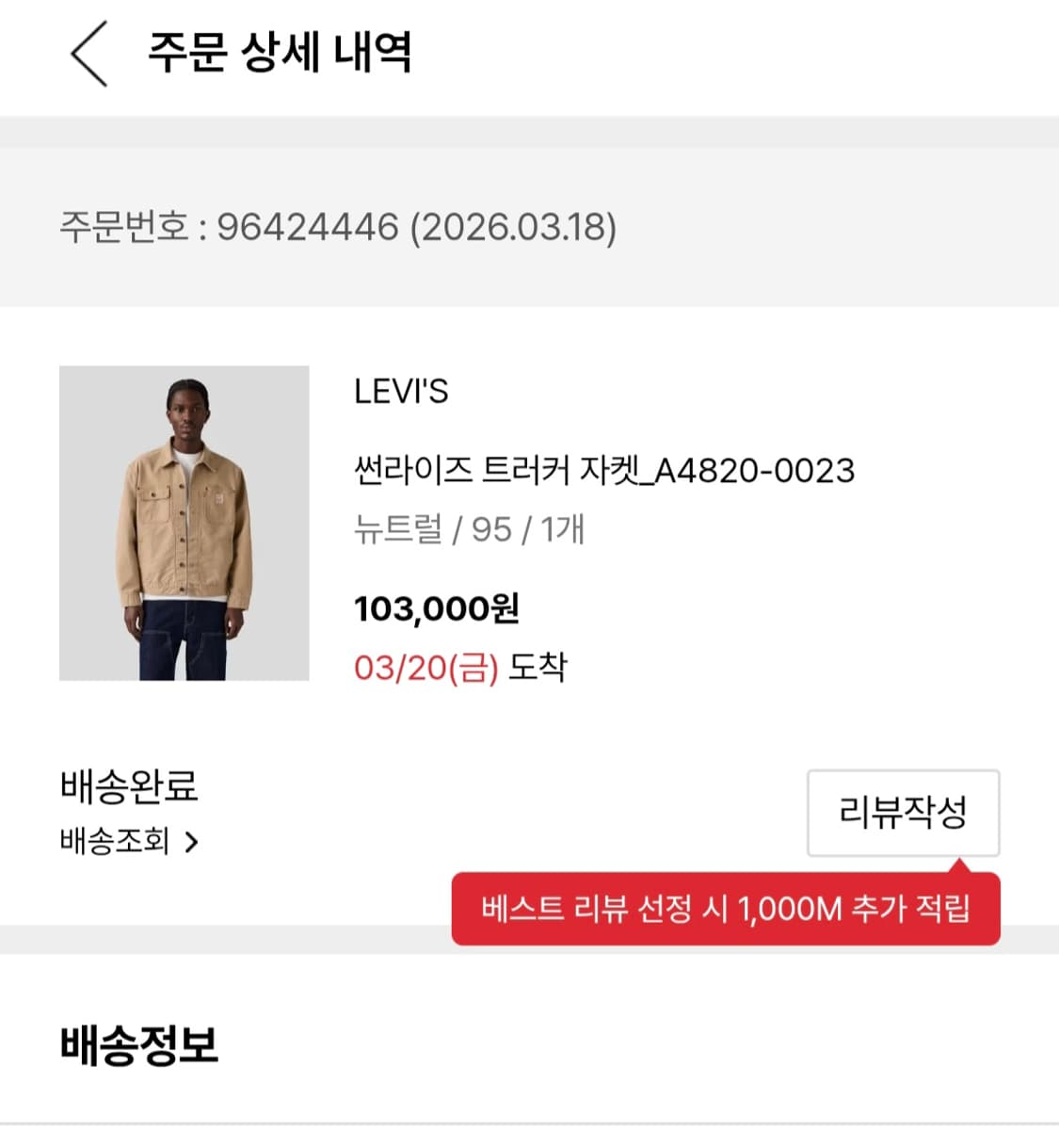
Task: Click the best review 1,000M reward banner
Action: click(725, 910)
